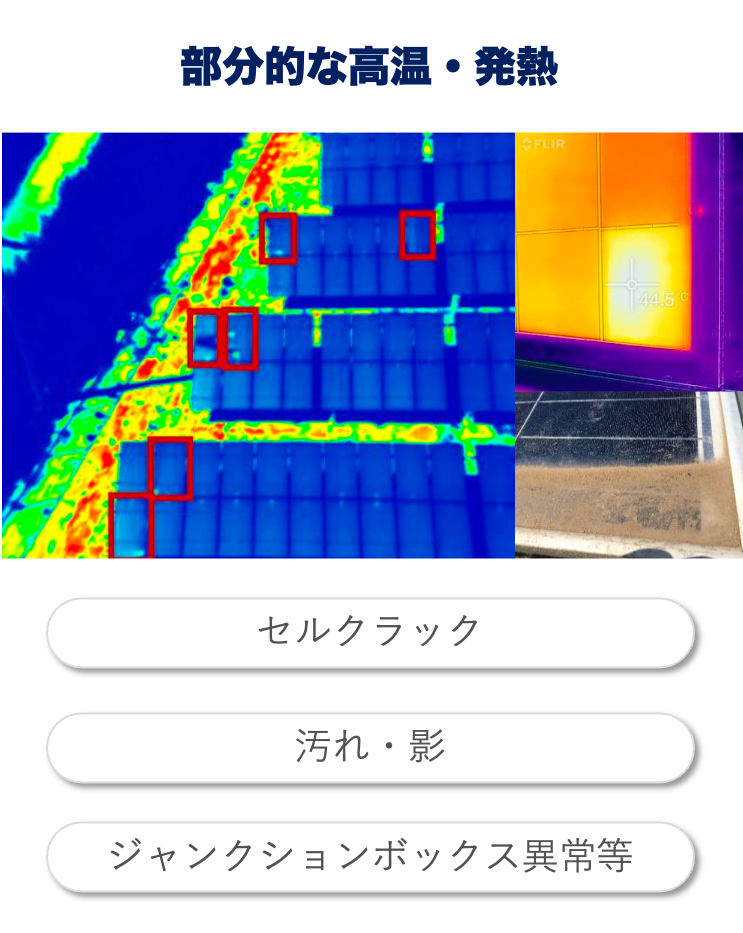Viewport: 743px width, 933px height.
Task: Pick the ジャンクションボックス異常等 option
Action: click(x=371, y=857)
